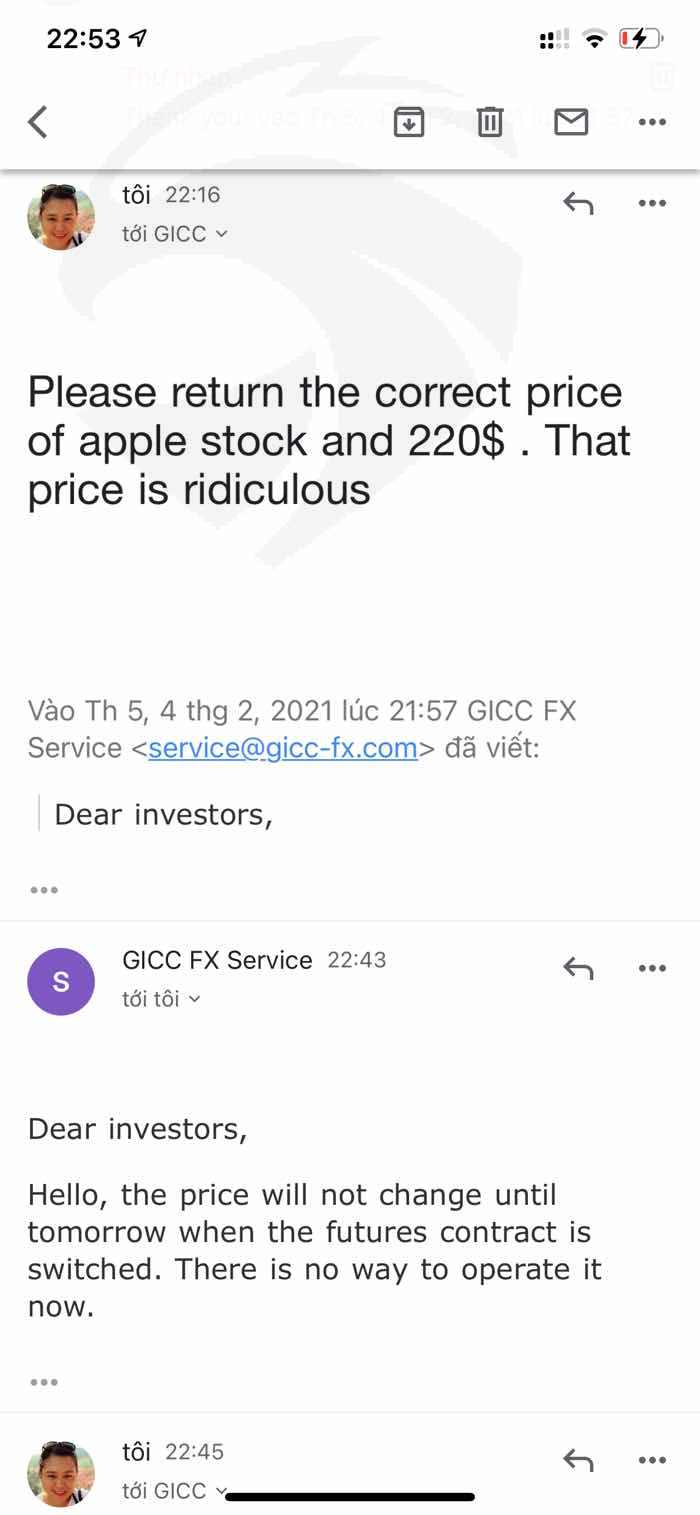700x1515 pixels.
Task: Reply to the 22:16 message
Action: pyautogui.click(x=578, y=204)
